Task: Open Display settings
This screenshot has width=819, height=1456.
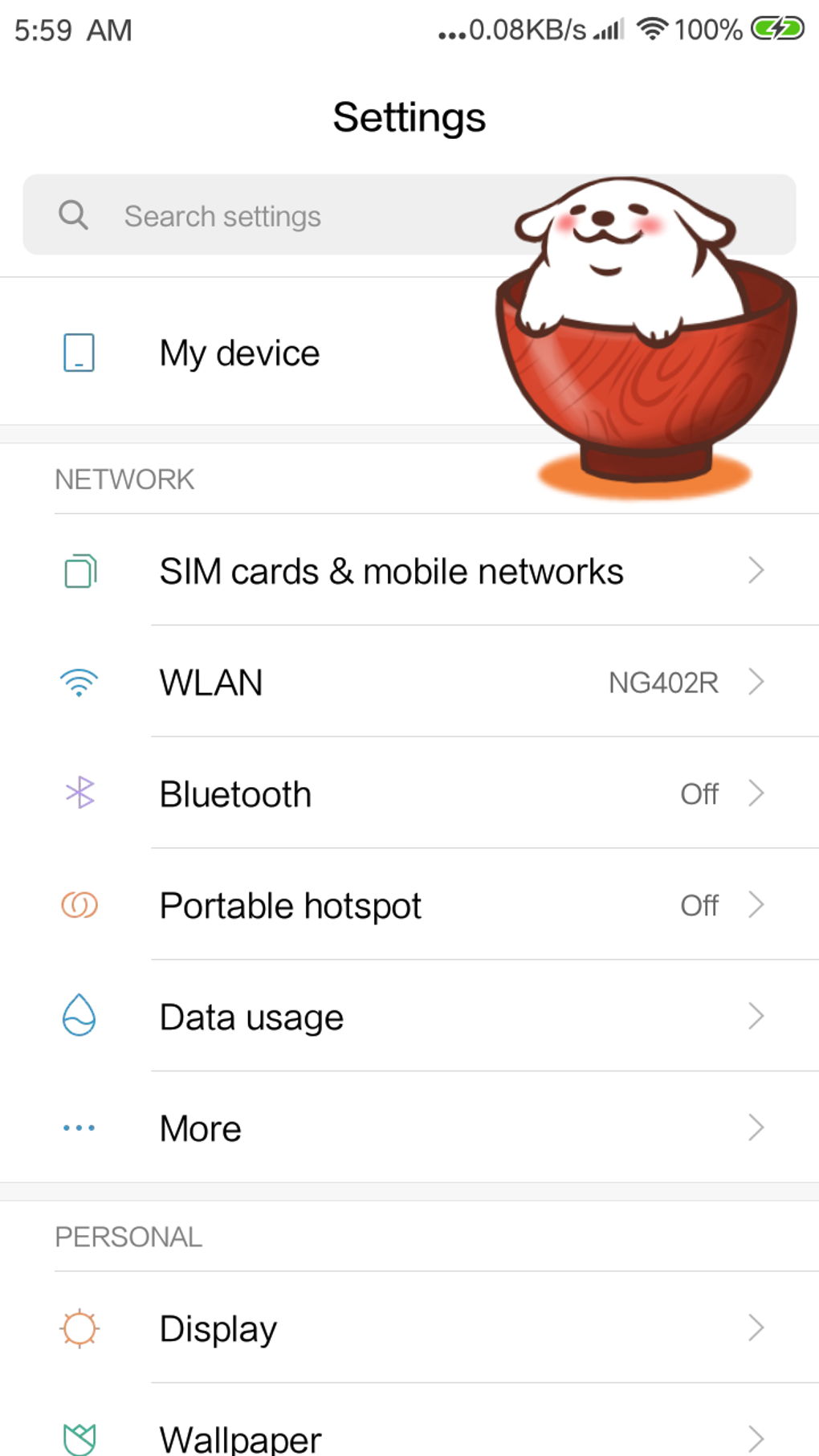Action: [x=217, y=1328]
